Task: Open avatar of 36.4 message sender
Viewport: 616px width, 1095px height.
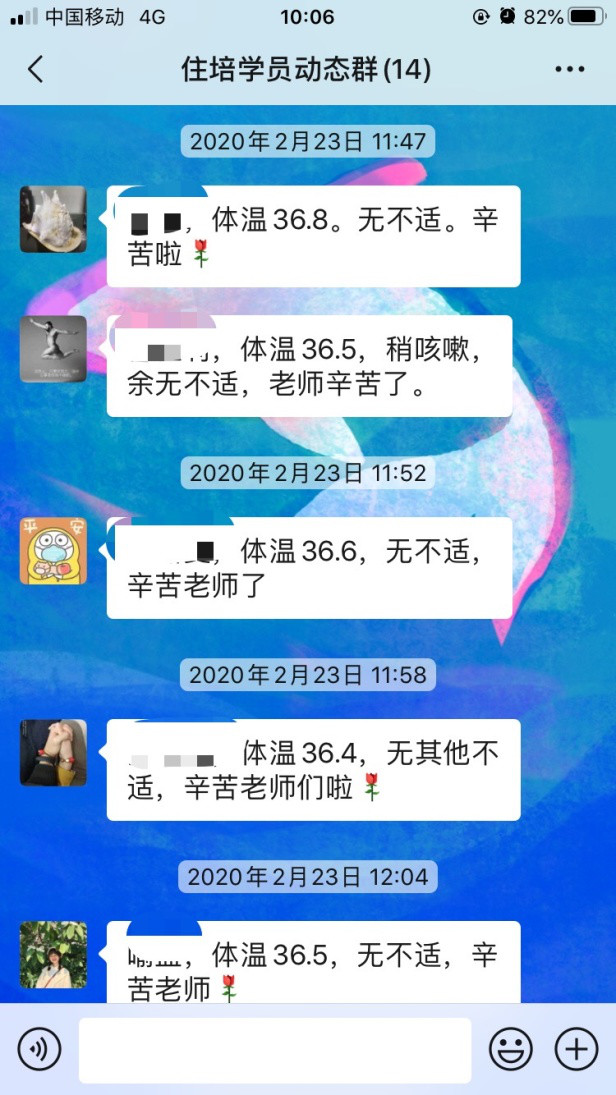Action: (x=53, y=753)
